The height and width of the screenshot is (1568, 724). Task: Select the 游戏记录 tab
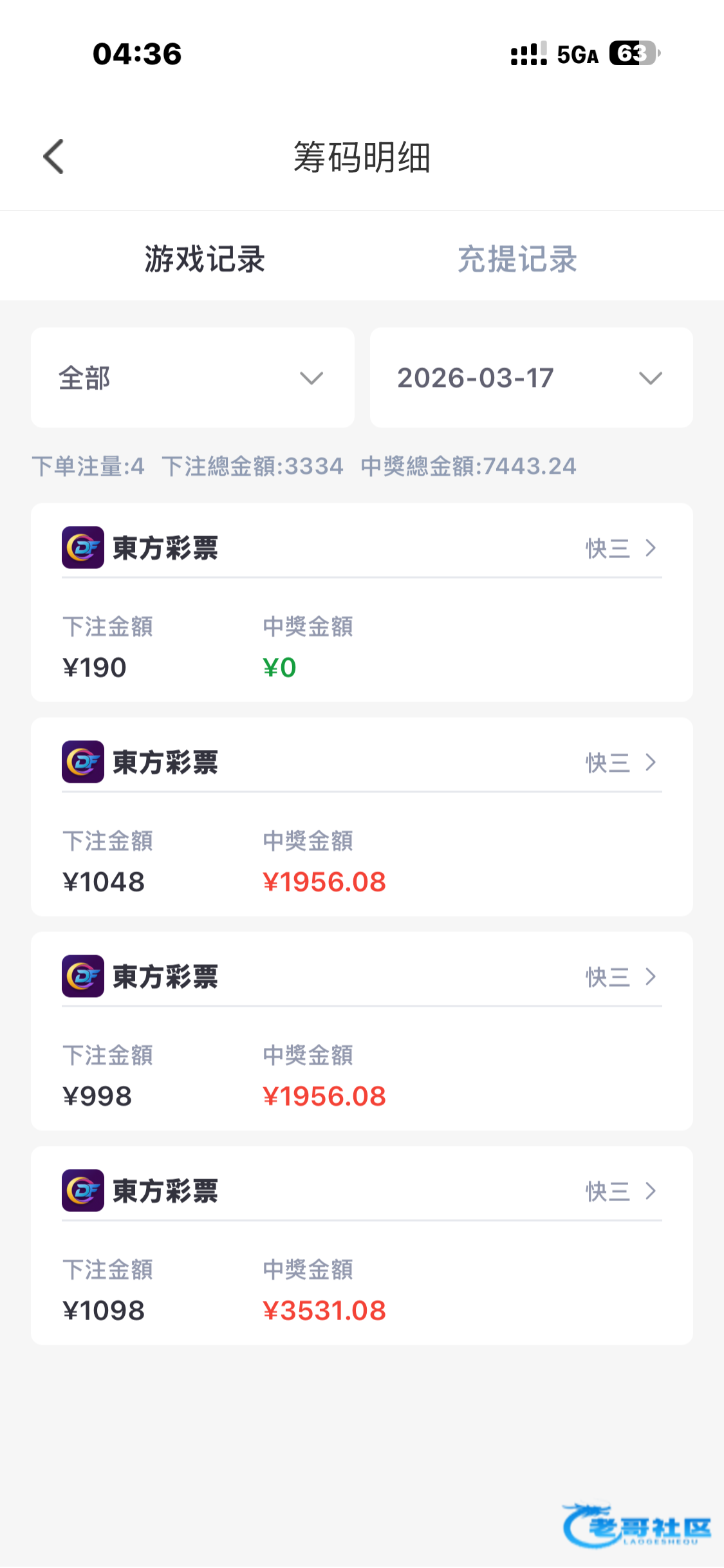click(x=205, y=259)
